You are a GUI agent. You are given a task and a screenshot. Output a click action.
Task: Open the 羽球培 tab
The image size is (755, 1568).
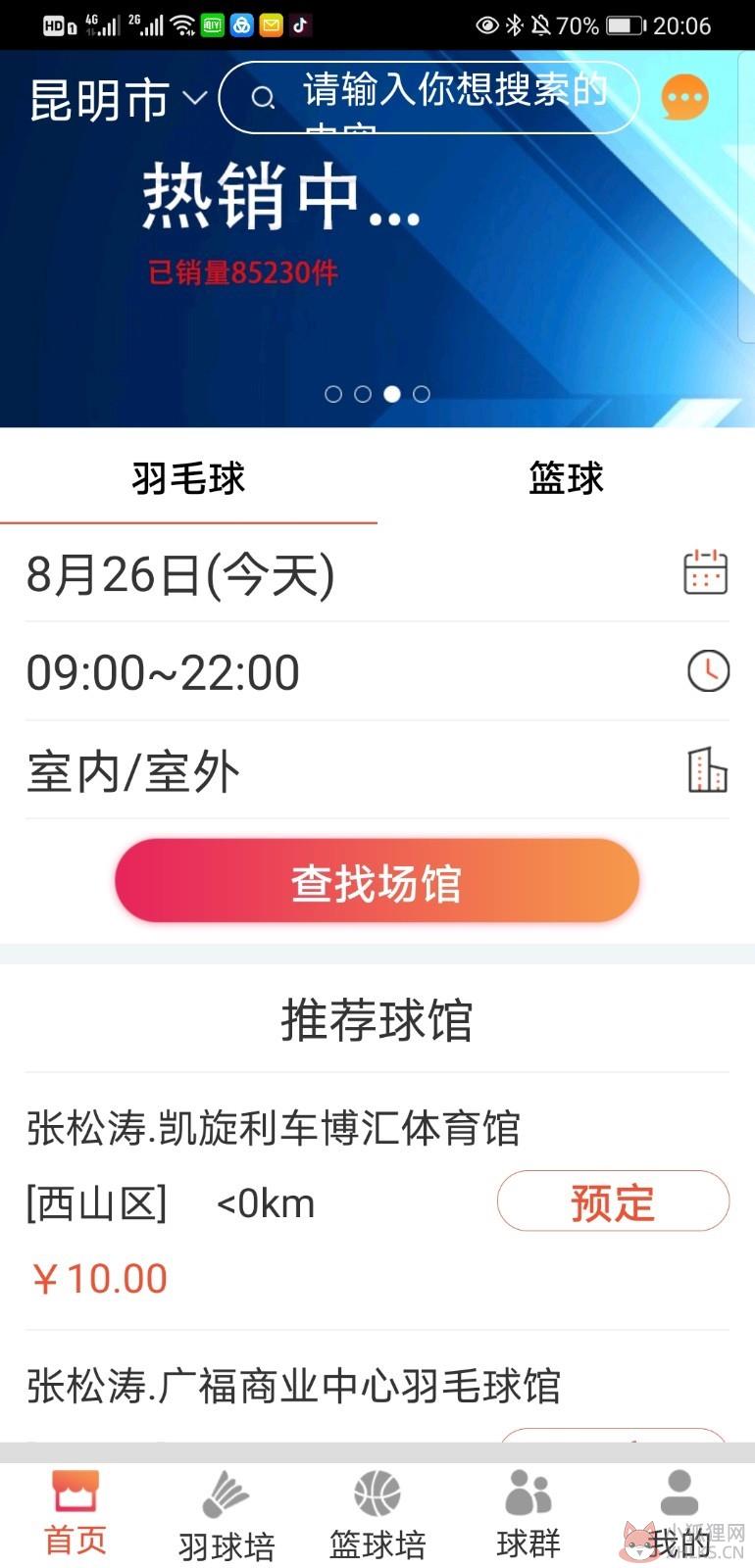226,1516
